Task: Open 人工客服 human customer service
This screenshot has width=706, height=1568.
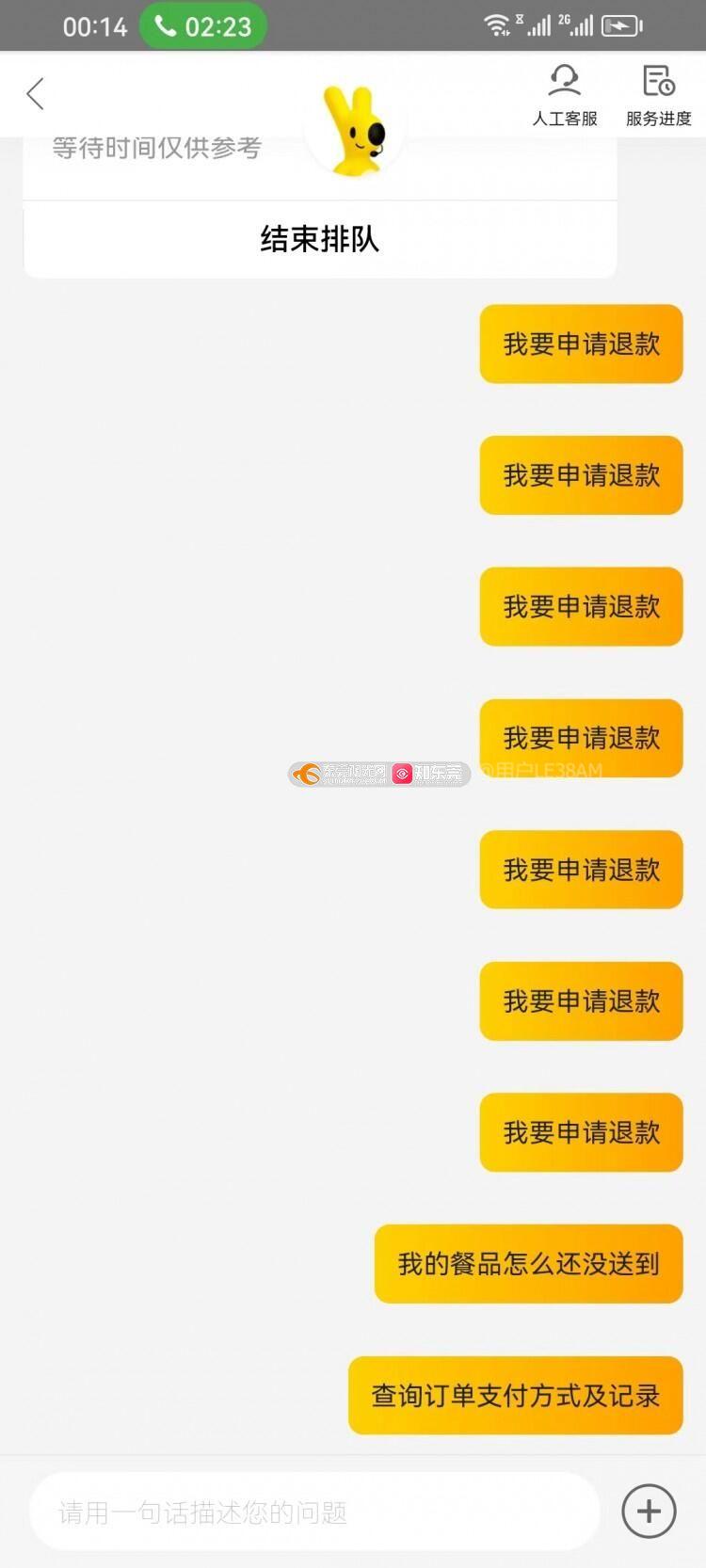Action: click(565, 94)
